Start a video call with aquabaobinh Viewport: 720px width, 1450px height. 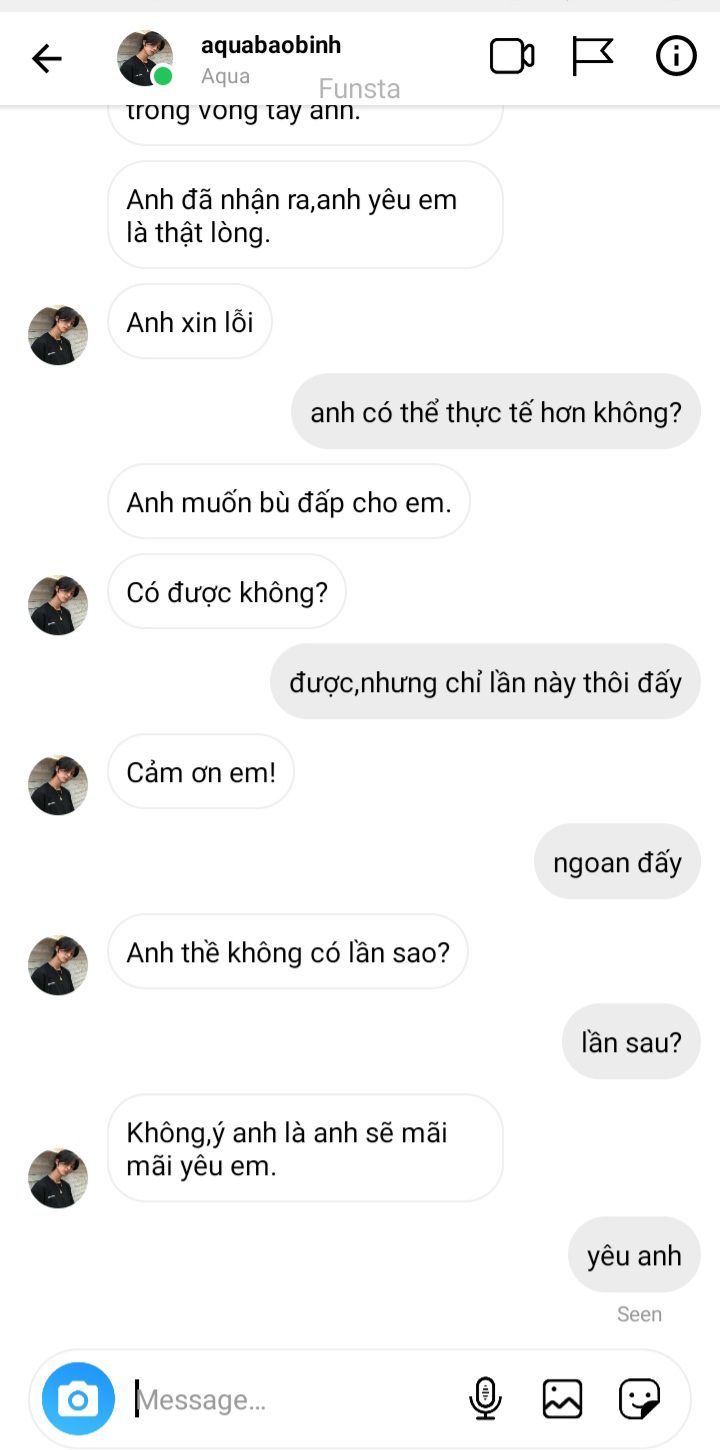[x=511, y=56]
